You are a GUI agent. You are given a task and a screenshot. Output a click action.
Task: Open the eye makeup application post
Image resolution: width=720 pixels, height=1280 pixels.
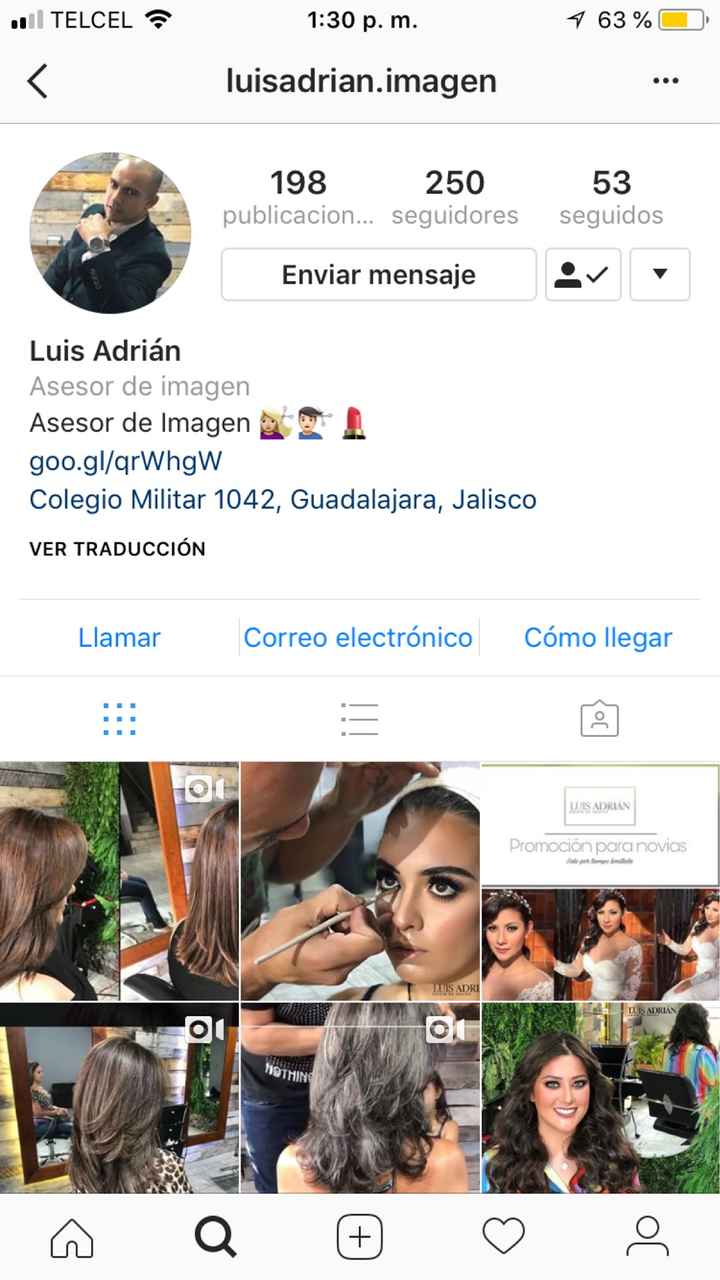click(x=359, y=880)
